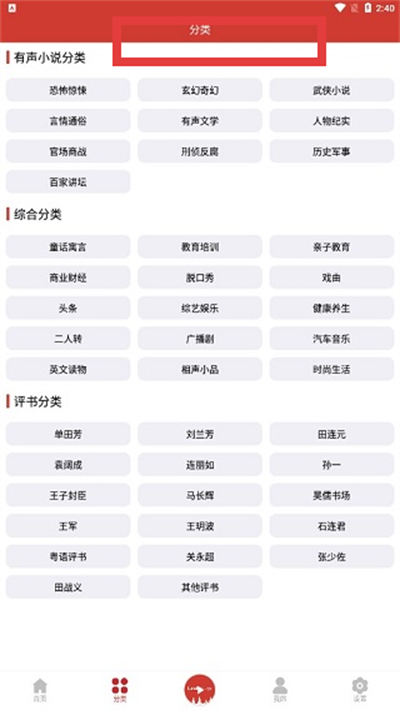Screen dimensions: 400x710
Task: Switch to the 首页 home tab
Action: pos(40,690)
